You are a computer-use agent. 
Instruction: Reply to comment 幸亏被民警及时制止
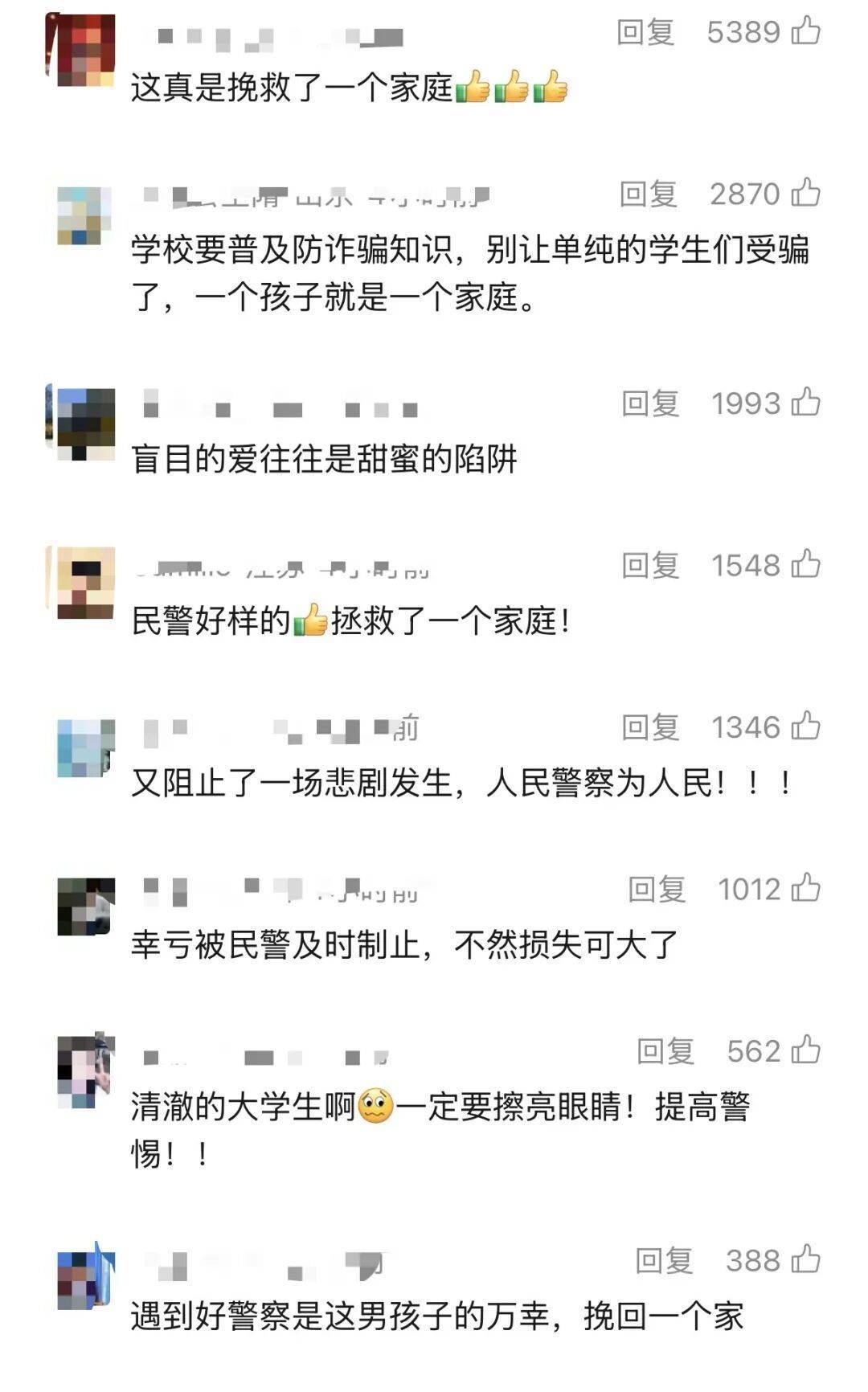coord(657,890)
